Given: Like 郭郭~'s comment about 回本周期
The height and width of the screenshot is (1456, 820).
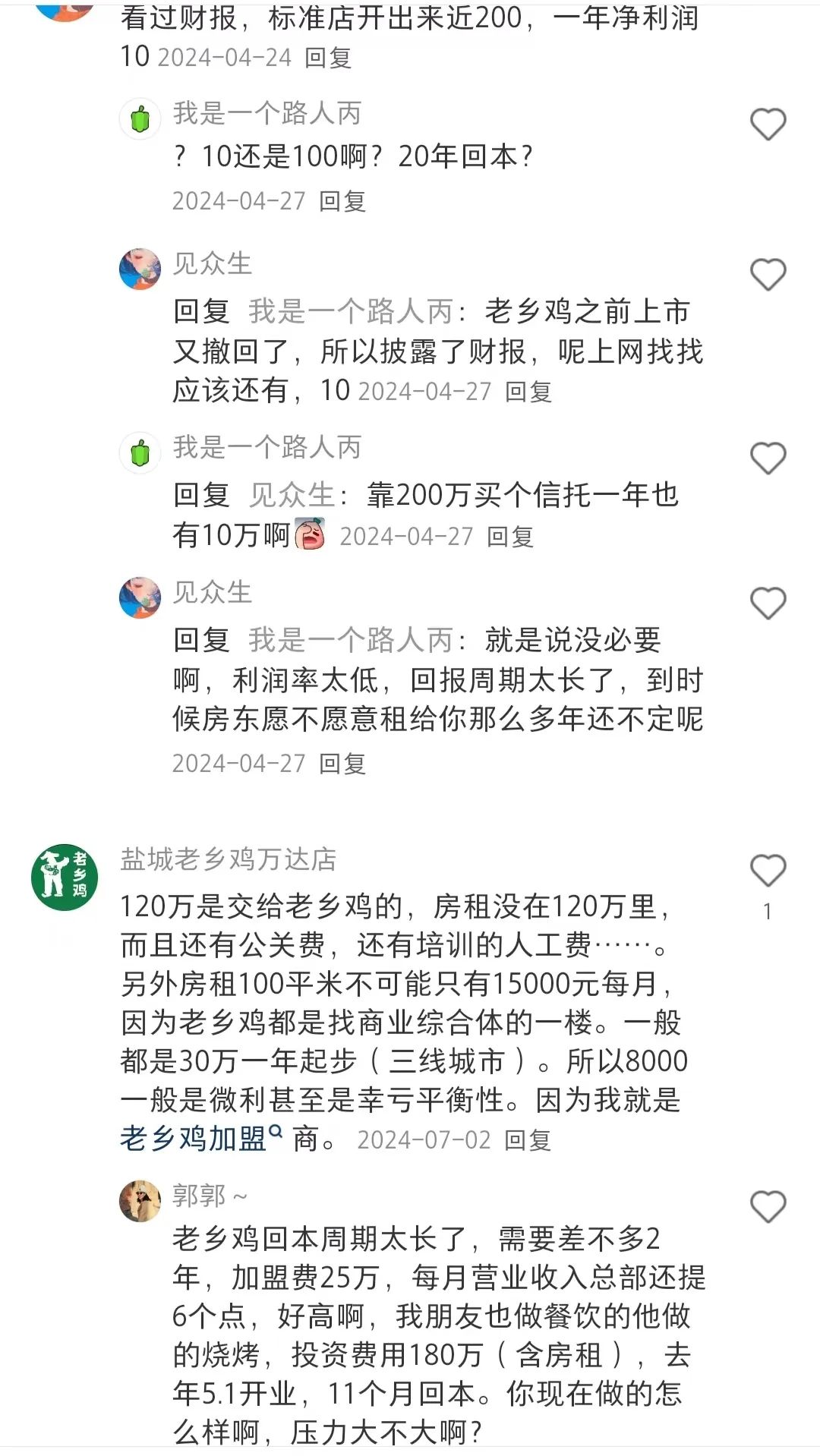Looking at the screenshot, I should coord(768,1206).
